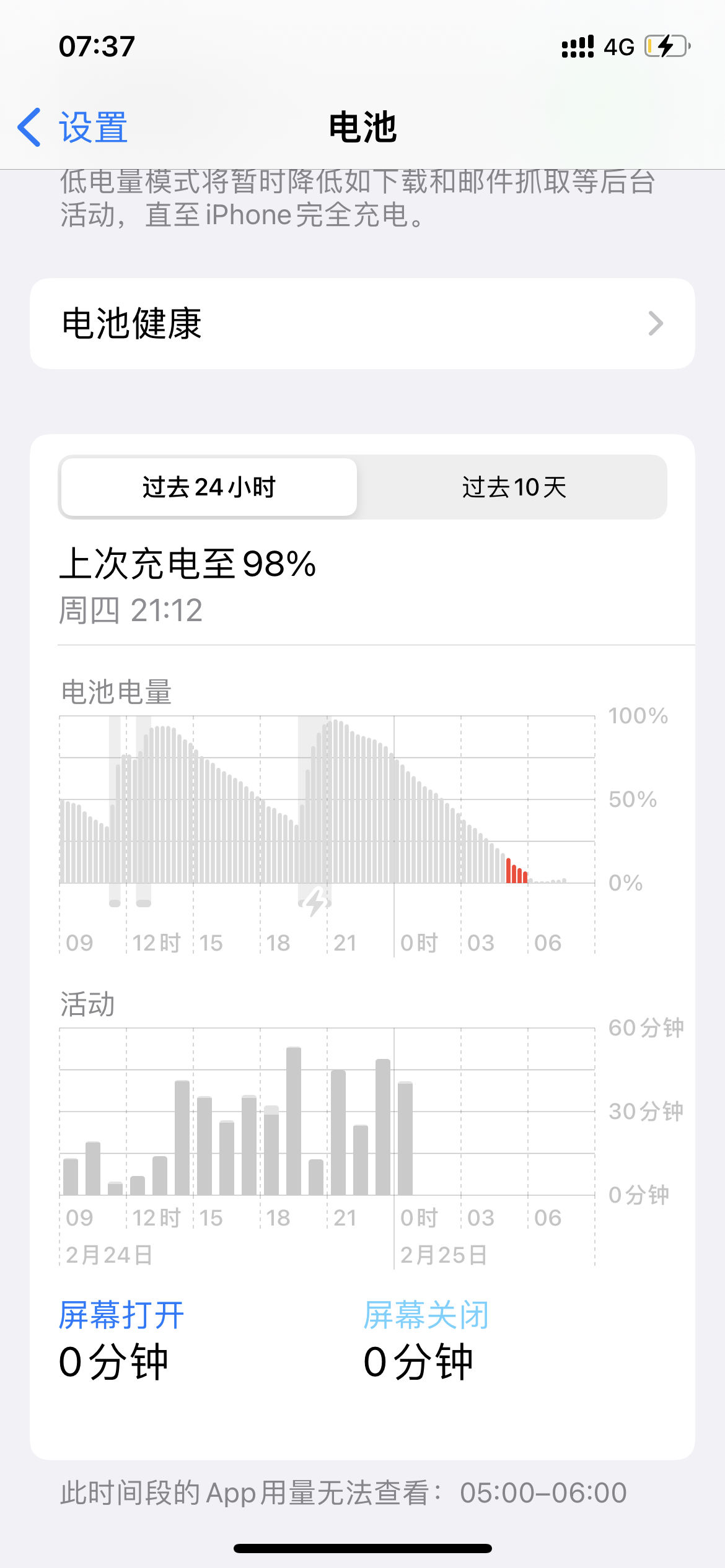The height and width of the screenshot is (1568, 725).
Task: Go back to 设置
Action: click(x=73, y=128)
